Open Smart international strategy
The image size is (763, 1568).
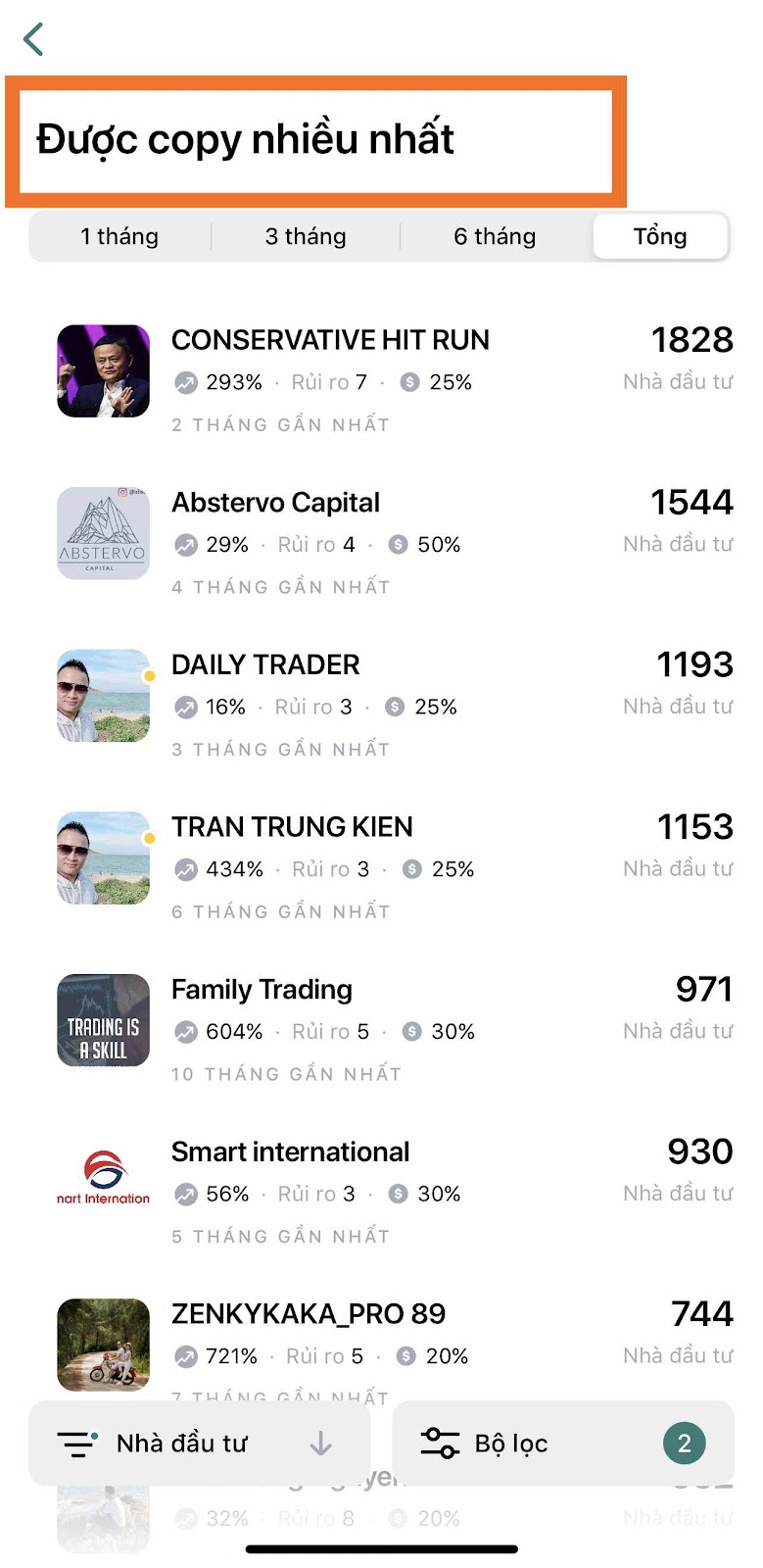pyautogui.click(x=395, y=1190)
